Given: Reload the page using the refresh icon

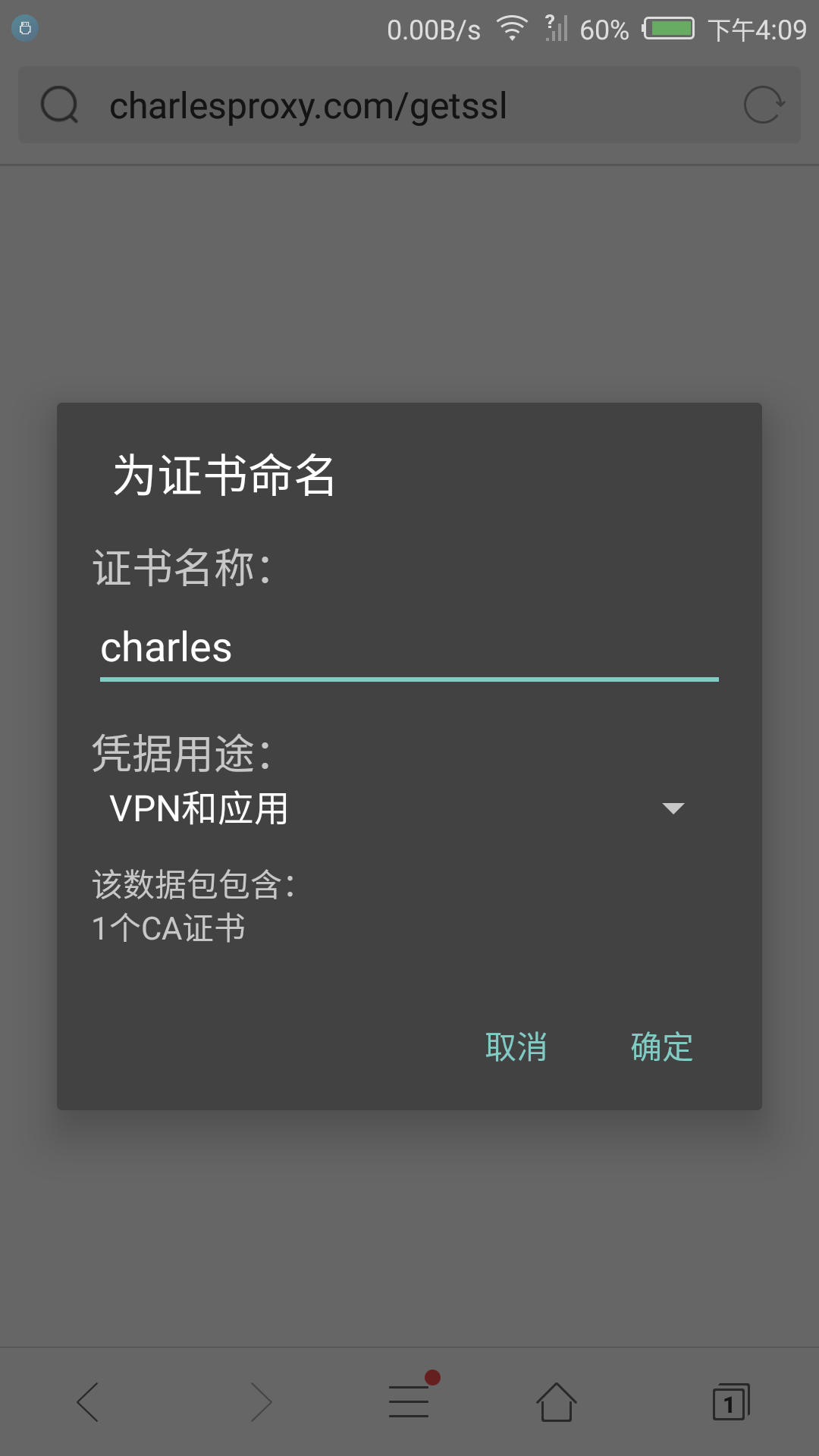Looking at the screenshot, I should pyautogui.click(x=764, y=105).
